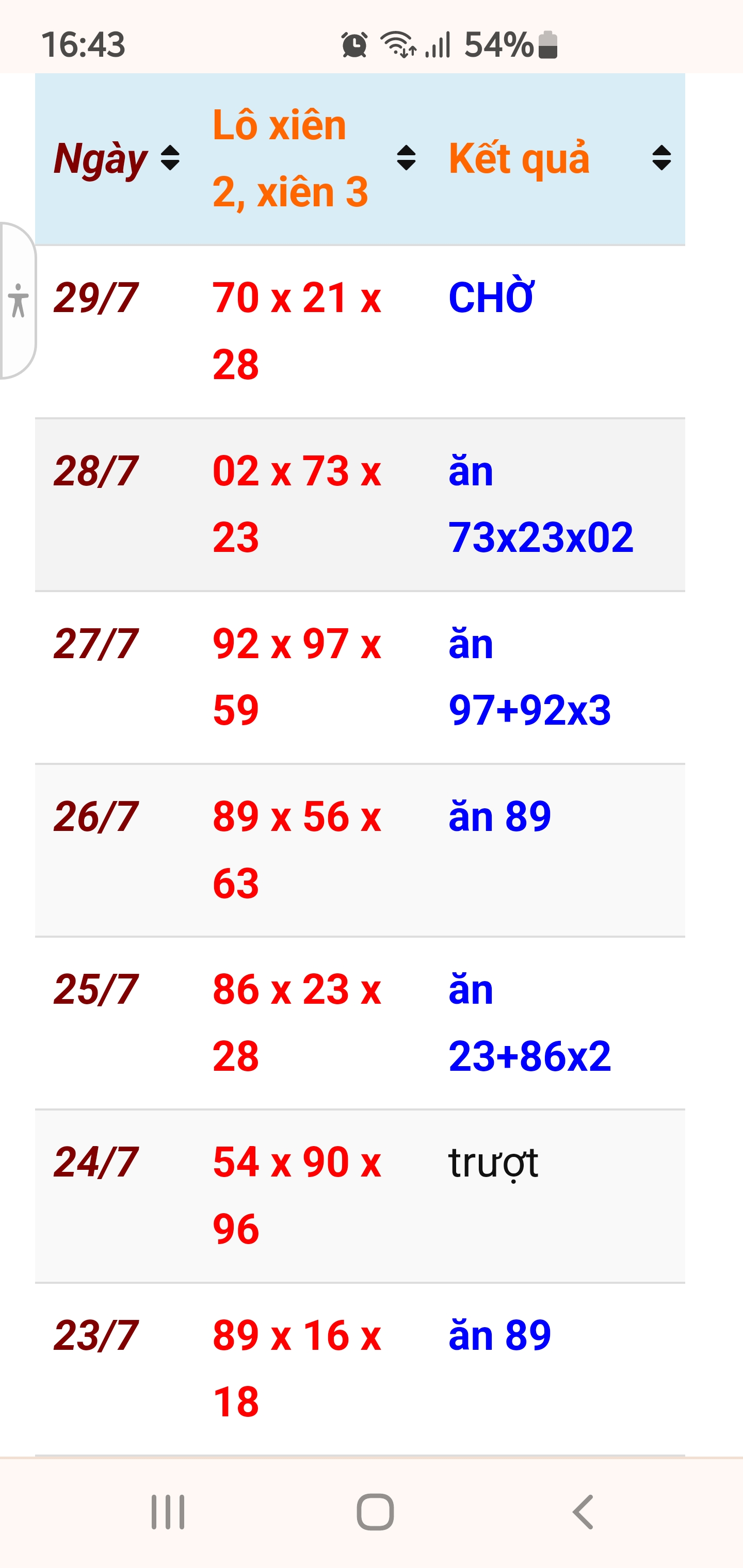
Task: Open recent apps from the navigation bar
Action: pos(168,1511)
